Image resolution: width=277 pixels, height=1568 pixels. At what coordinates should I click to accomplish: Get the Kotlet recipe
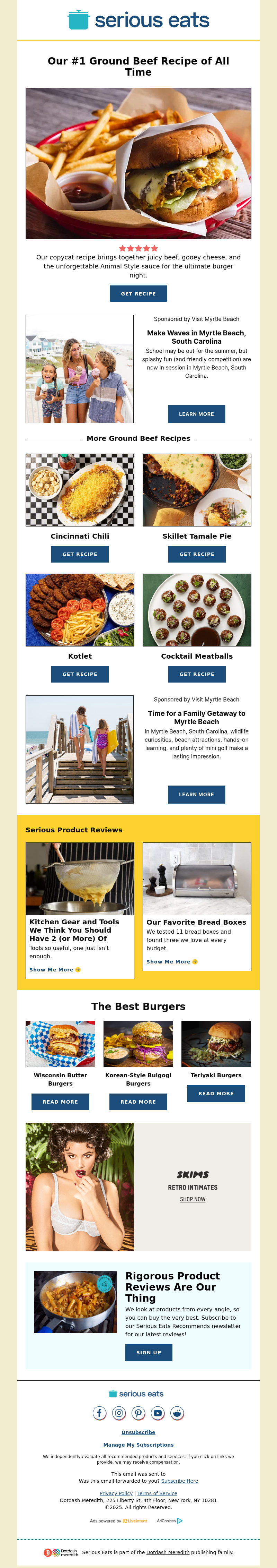[80, 674]
